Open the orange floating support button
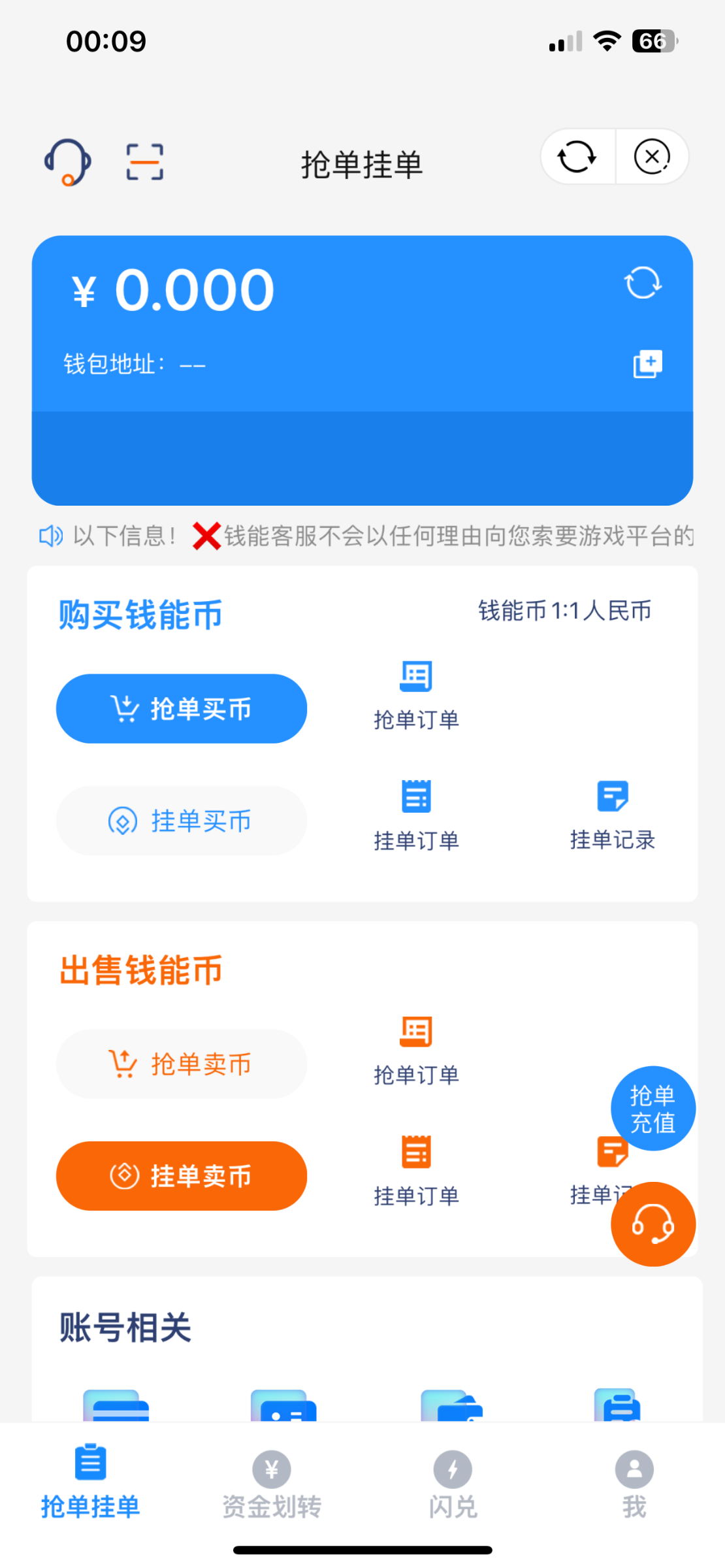The image size is (725, 1568). click(x=653, y=1224)
